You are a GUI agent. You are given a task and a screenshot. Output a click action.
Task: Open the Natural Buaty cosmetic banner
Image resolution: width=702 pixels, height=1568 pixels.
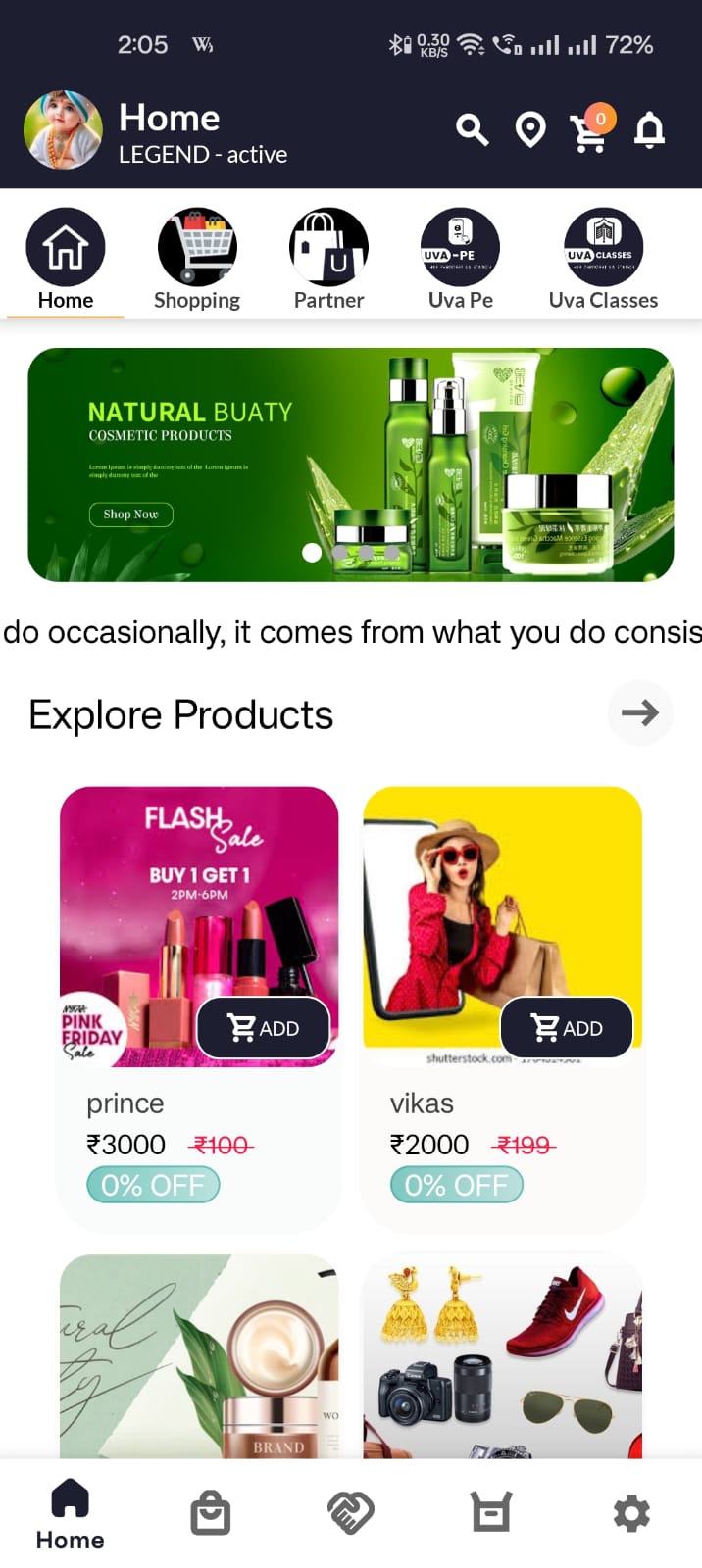click(351, 465)
